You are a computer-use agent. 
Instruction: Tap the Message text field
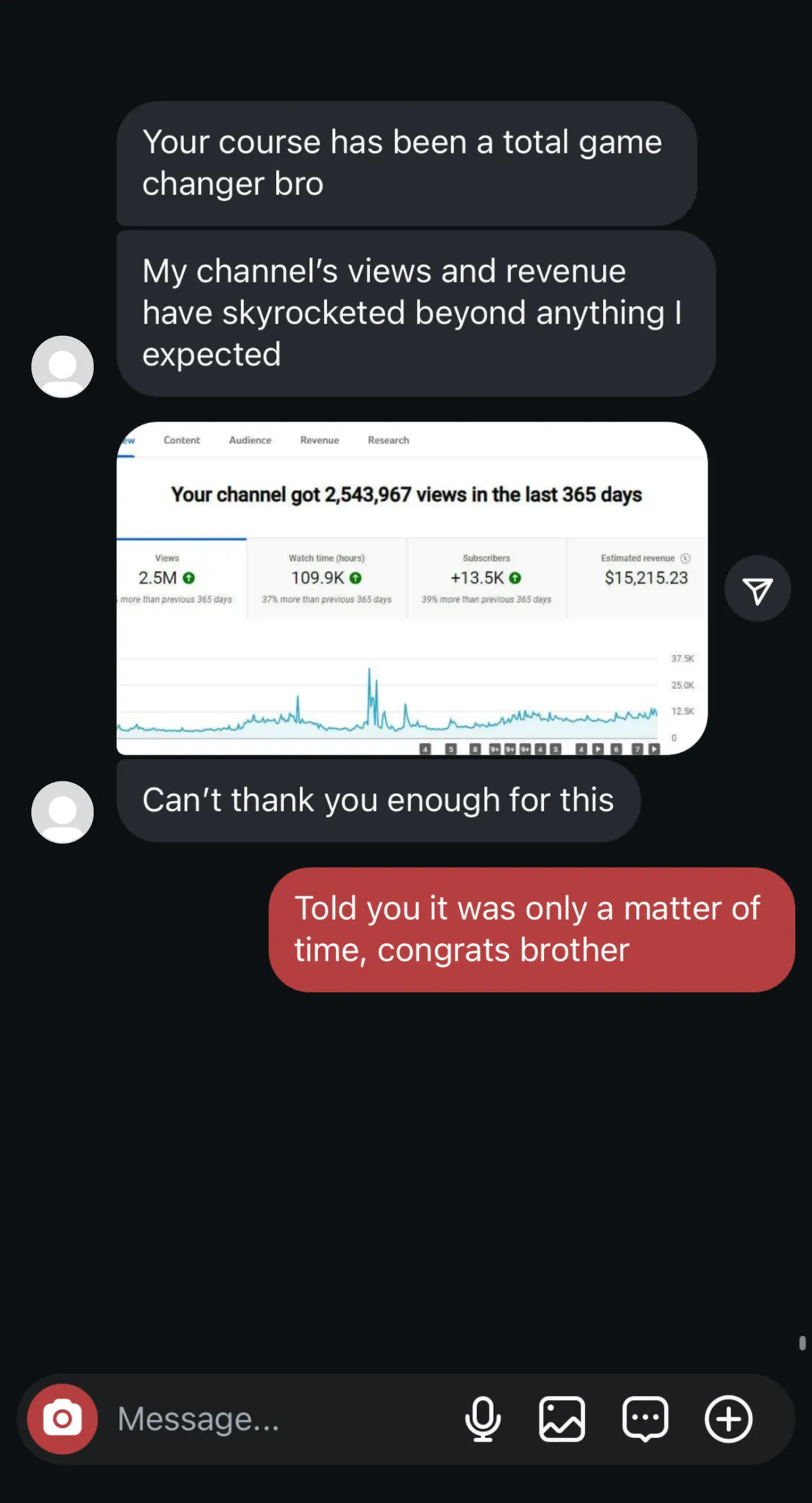(277, 1418)
